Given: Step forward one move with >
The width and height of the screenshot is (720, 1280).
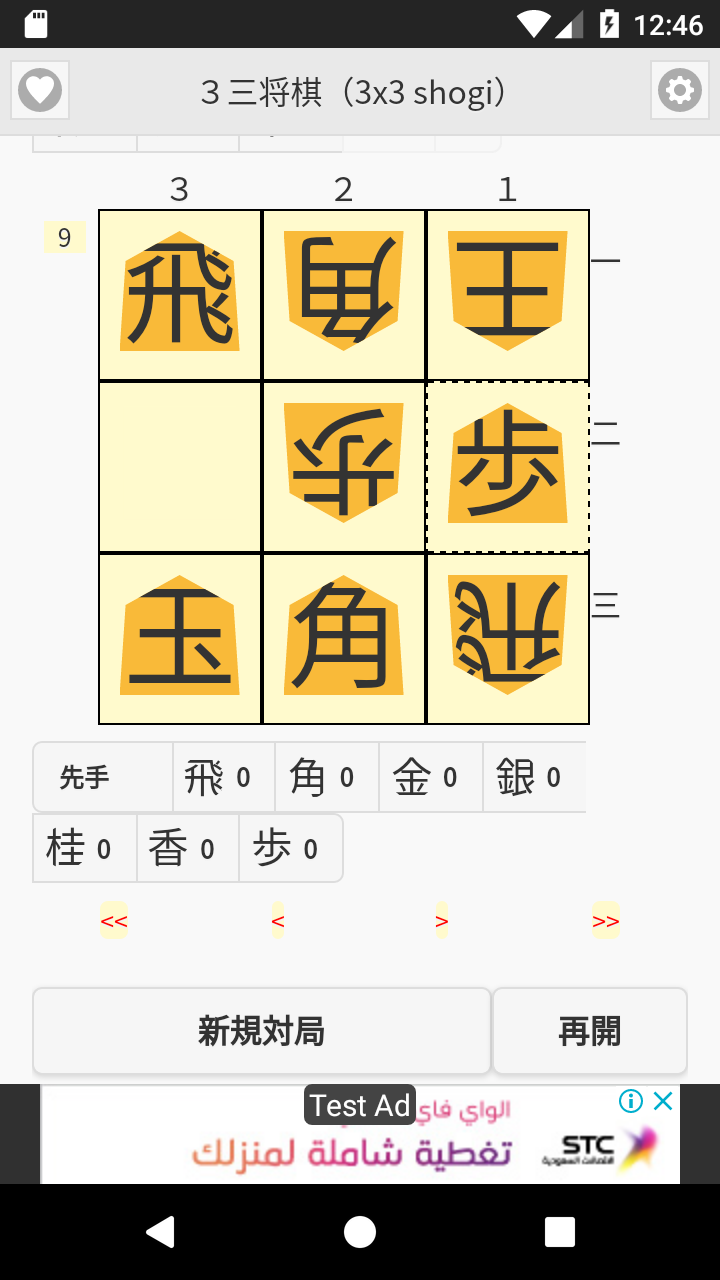Looking at the screenshot, I should pyautogui.click(x=441, y=921).
